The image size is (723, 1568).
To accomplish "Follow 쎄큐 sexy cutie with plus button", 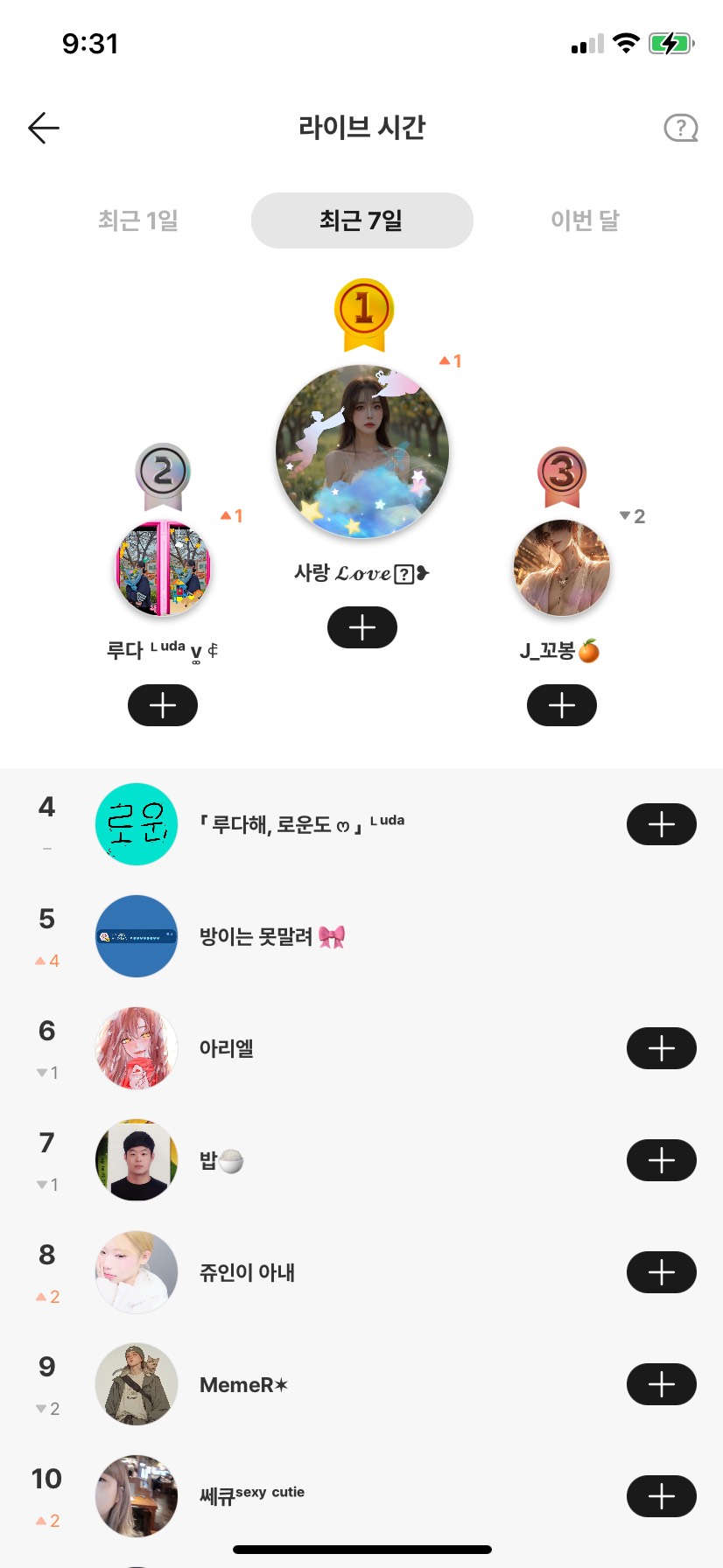I will (662, 1496).
